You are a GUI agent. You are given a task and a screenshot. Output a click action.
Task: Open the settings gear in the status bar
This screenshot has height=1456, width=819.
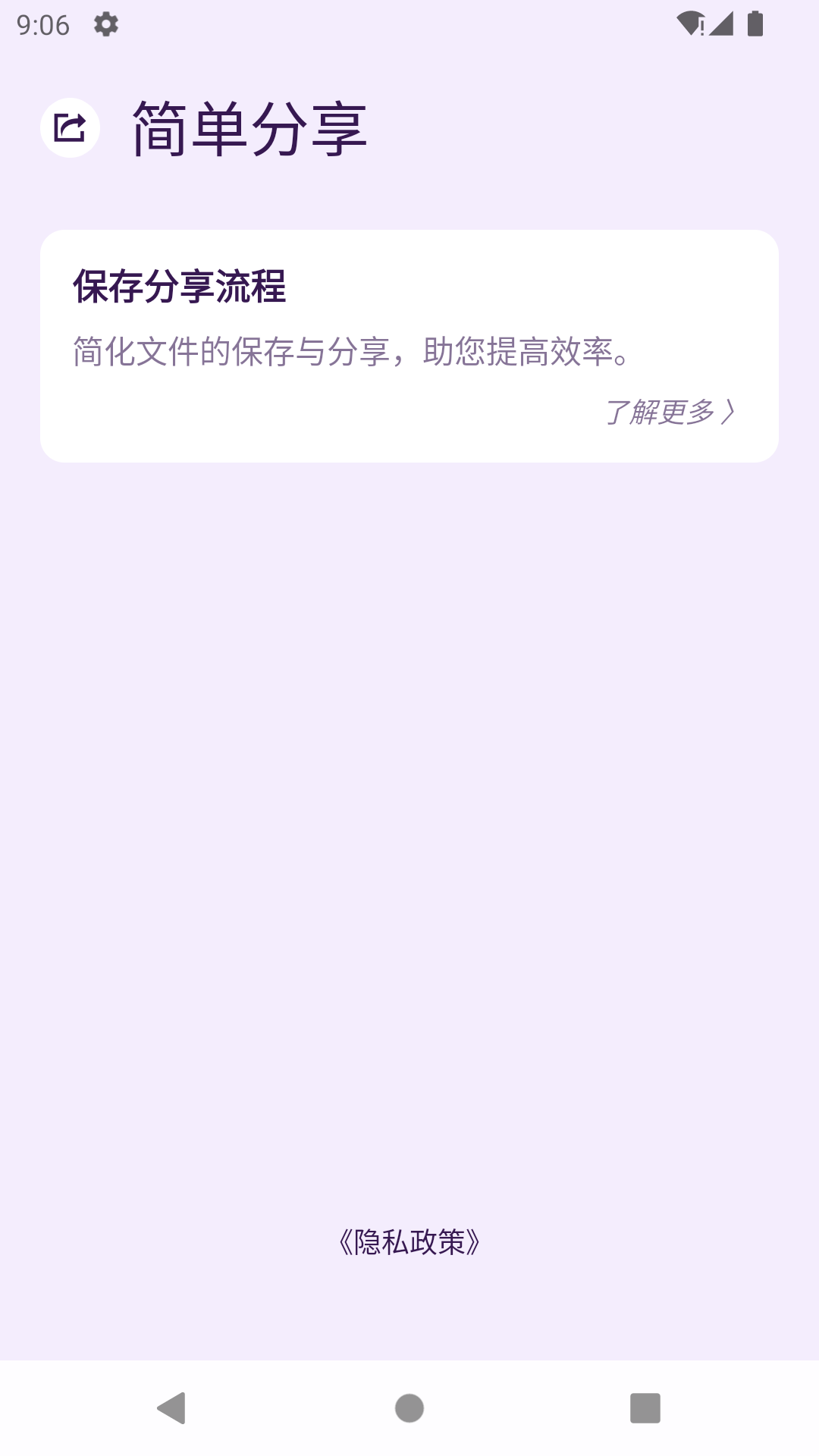pos(104,23)
